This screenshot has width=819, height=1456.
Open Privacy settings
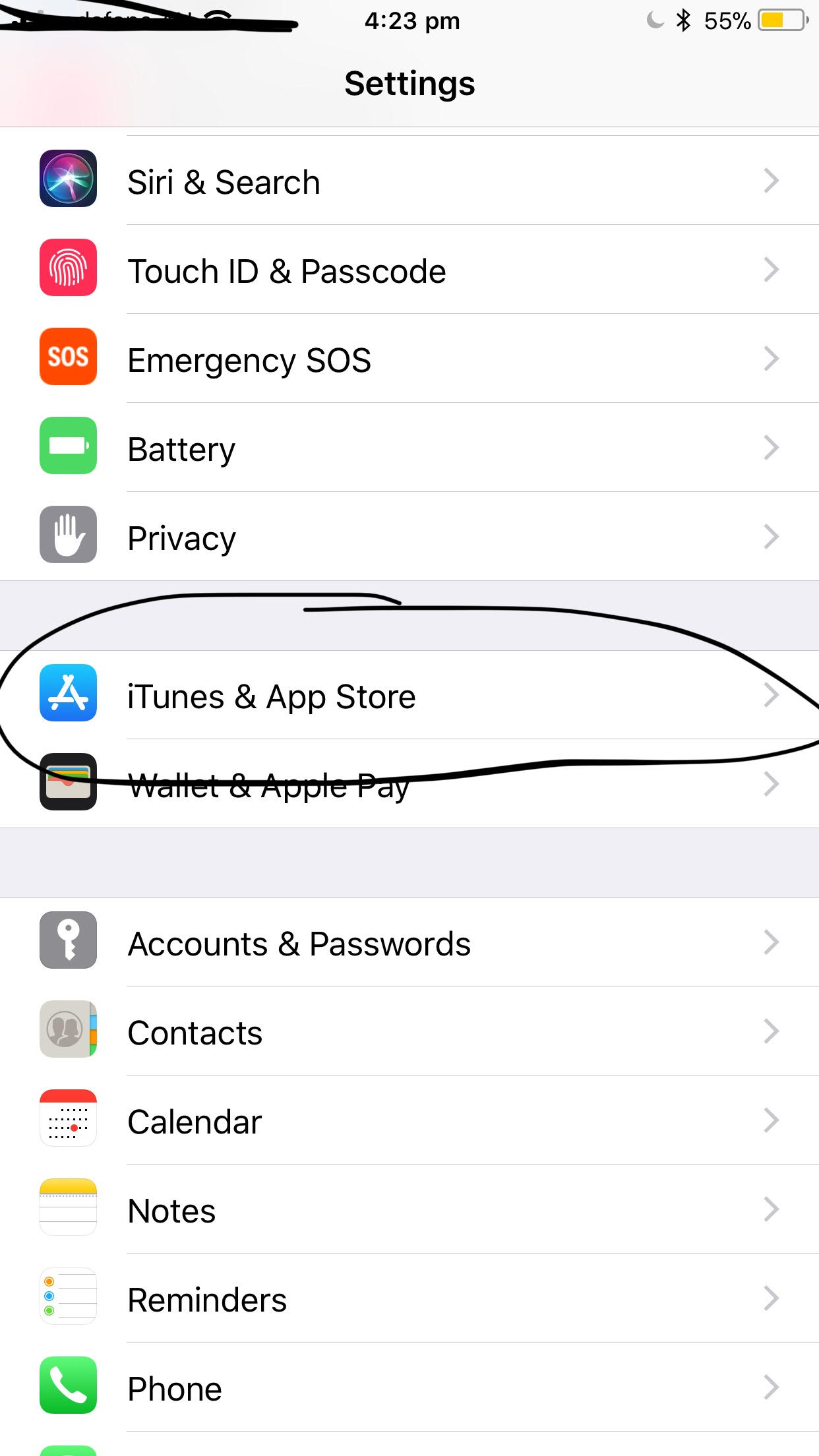pyautogui.click(x=409, y=537)
